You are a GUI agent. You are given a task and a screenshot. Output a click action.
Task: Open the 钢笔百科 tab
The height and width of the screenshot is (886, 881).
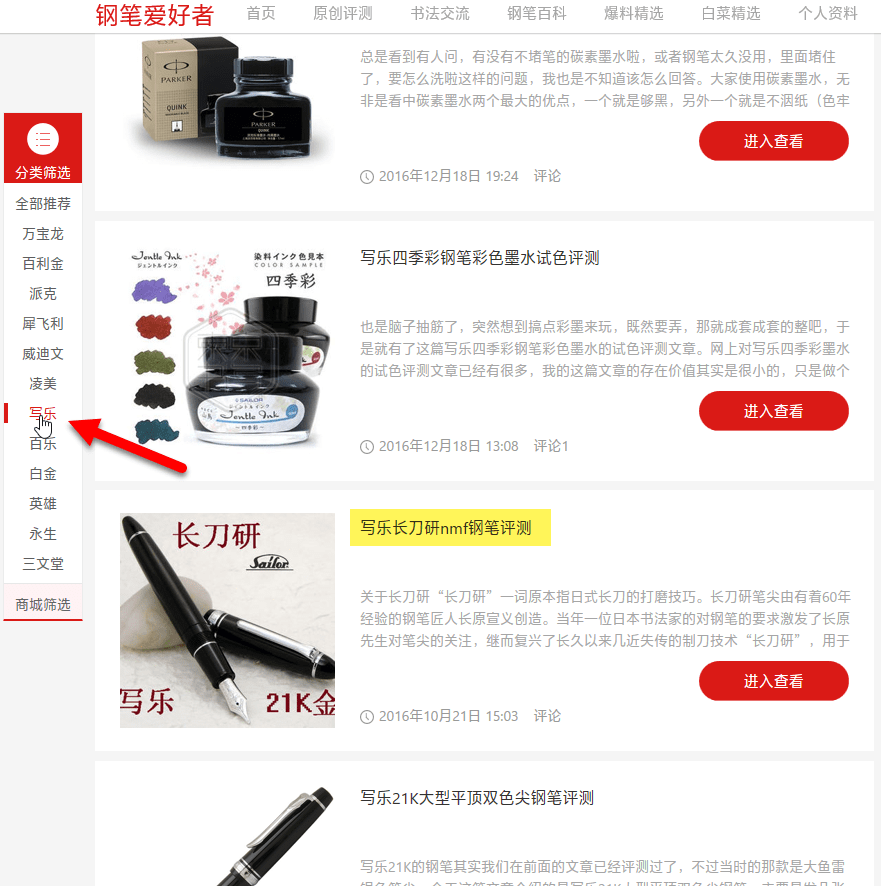[537, 14]
